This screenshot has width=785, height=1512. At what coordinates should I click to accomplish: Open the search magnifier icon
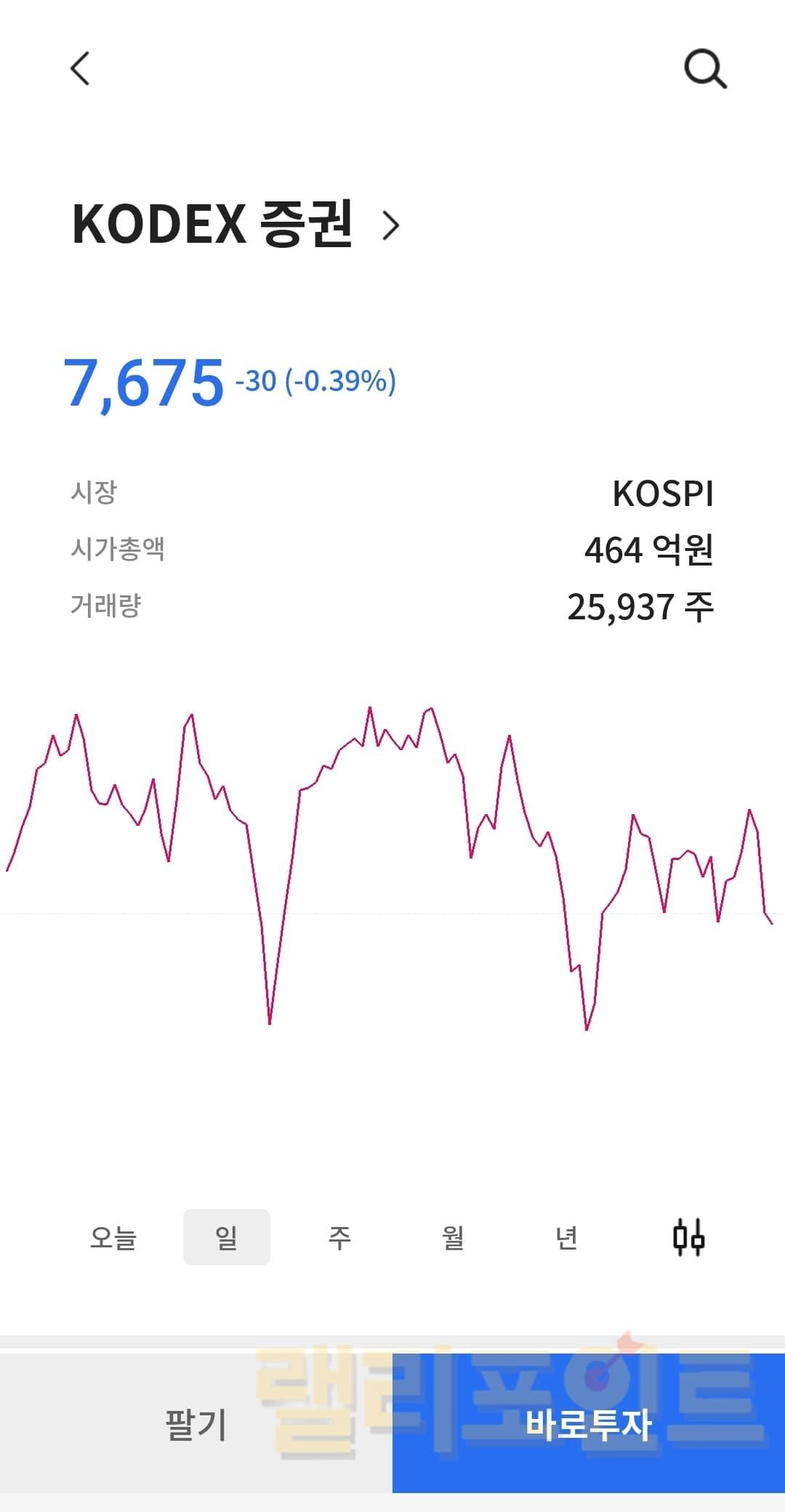pos(705,70)
